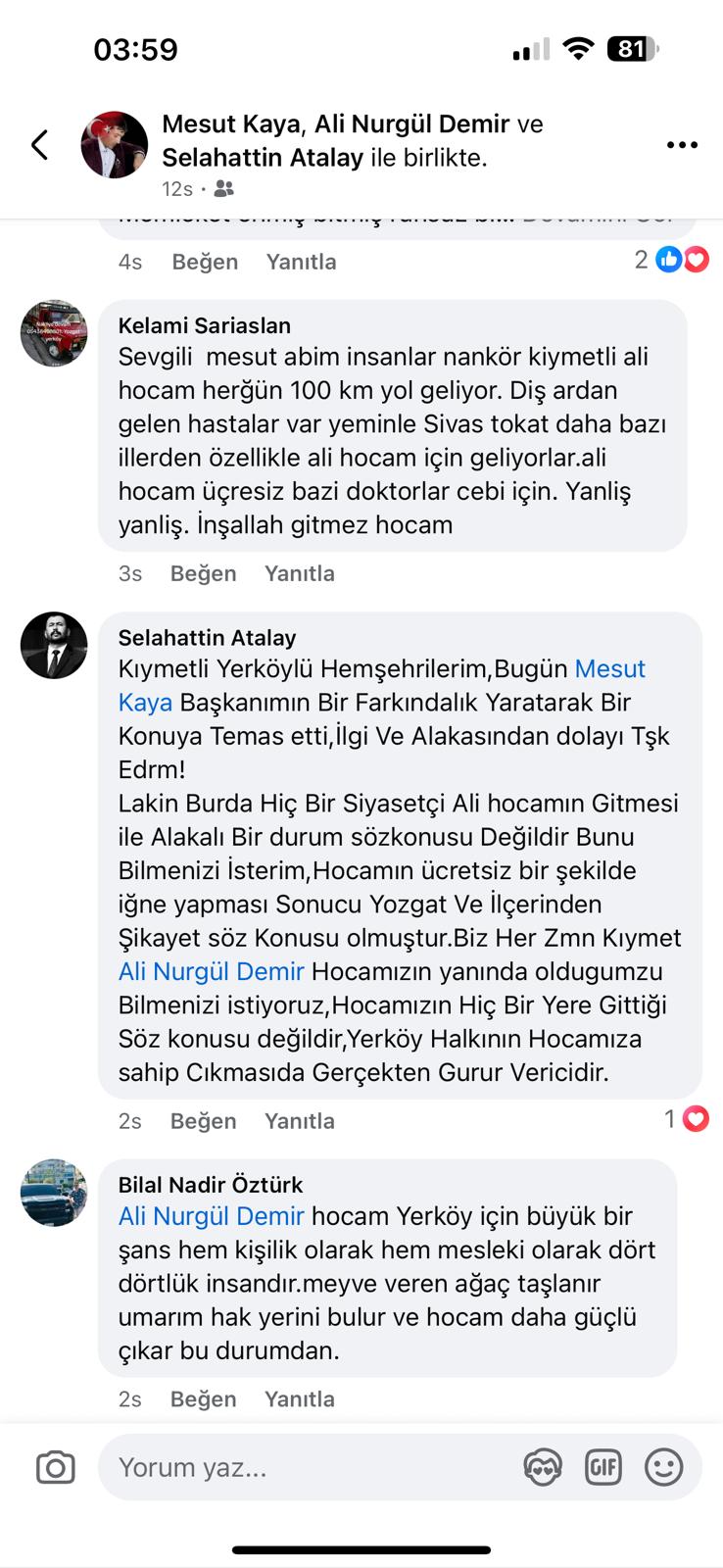Open the camera to attach a photo
This screenshot has width=723, height=1568.
(56, 1467)
